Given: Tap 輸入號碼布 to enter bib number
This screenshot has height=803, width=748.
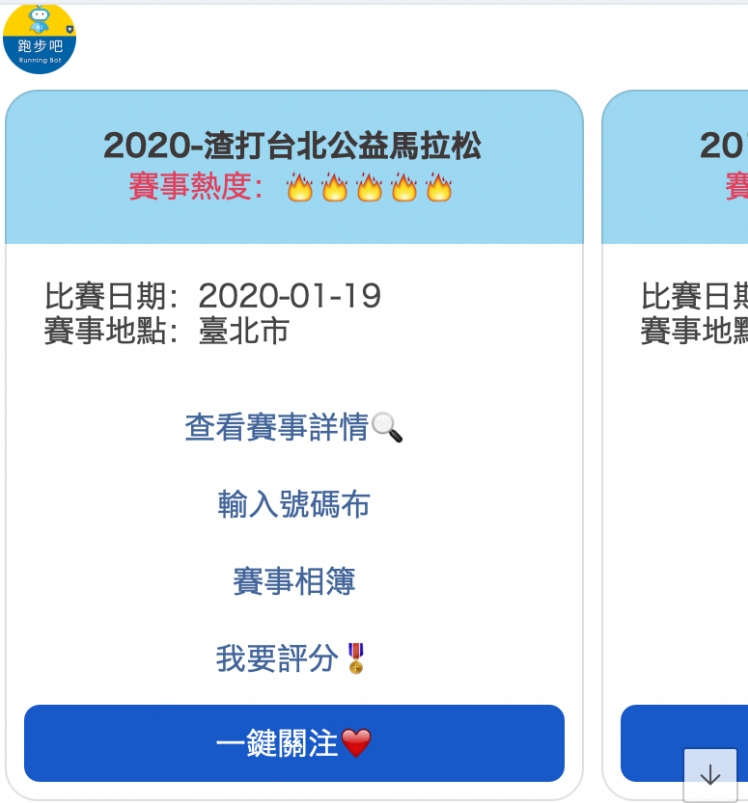Looking at the screenshot, I should (x=293, y=504).
